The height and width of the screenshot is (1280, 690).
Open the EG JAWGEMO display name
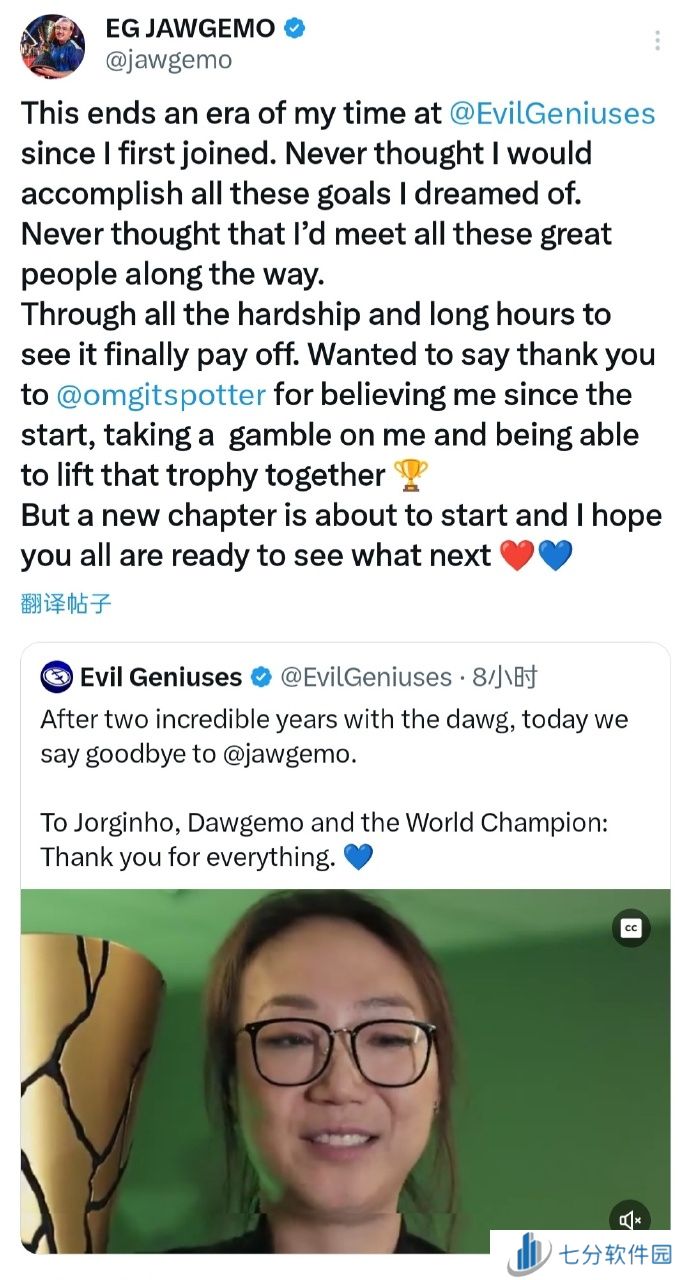coord(190,28)
